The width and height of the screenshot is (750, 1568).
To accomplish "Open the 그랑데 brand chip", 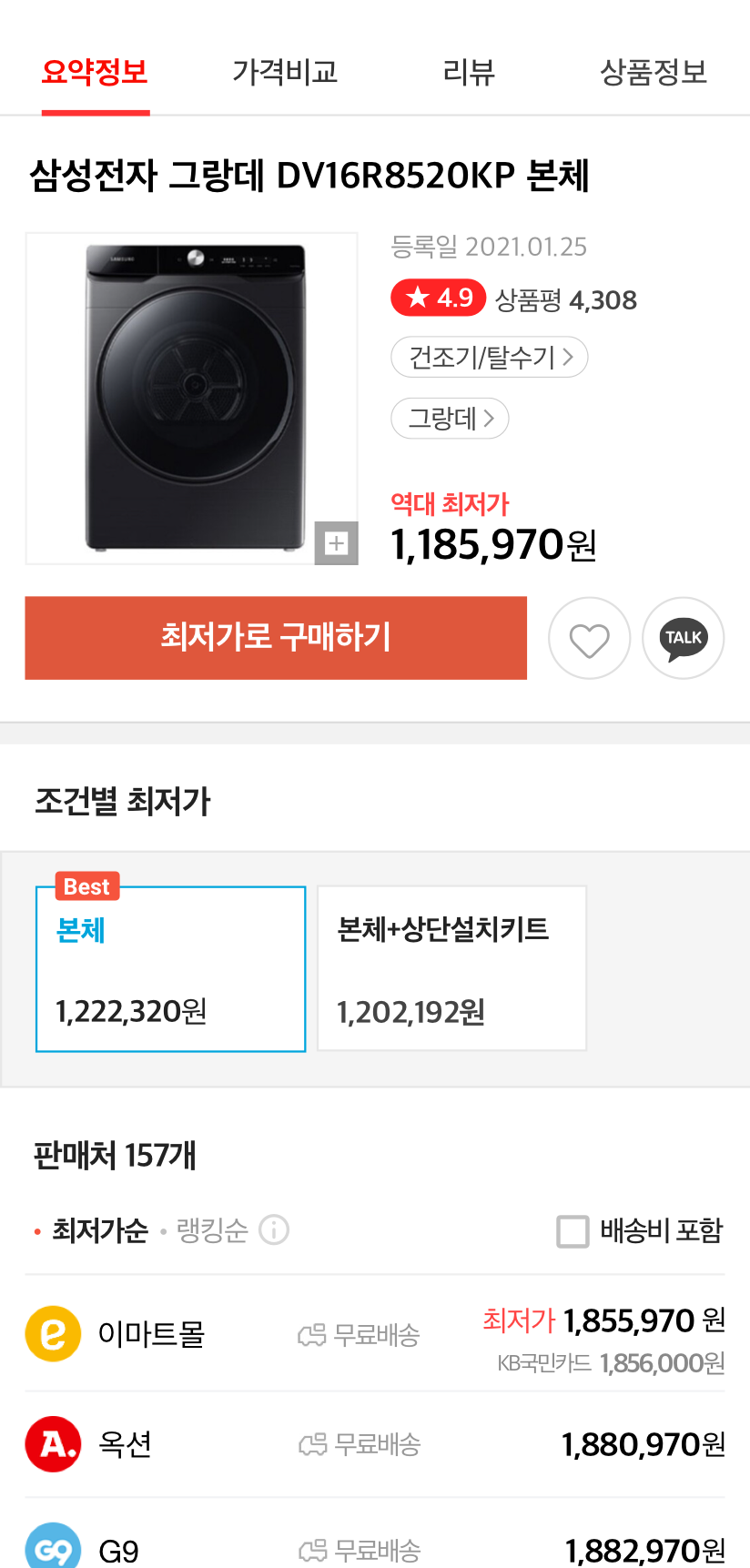I will point(450,419).
